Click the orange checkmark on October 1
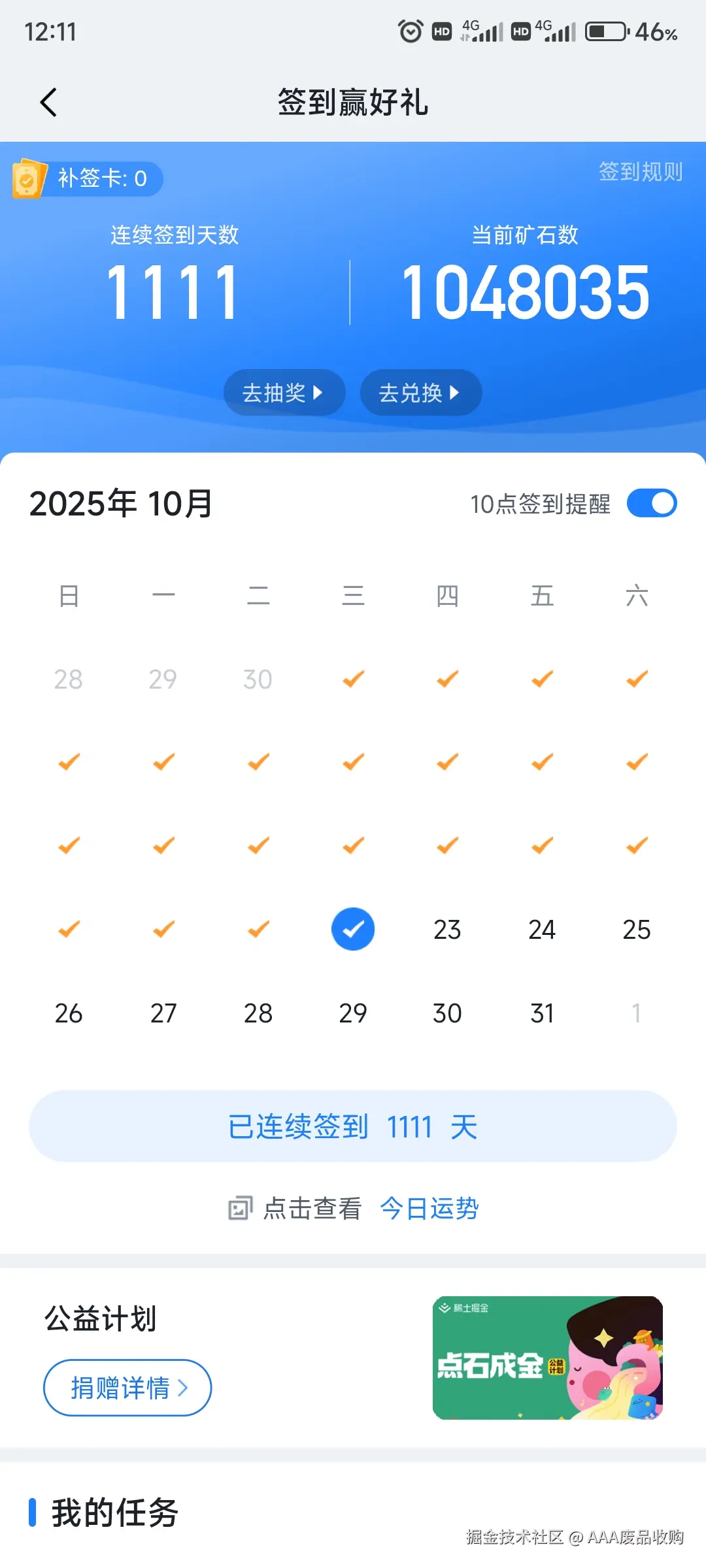The width and height of the screenshot is (706, 1568). (353, 679)
